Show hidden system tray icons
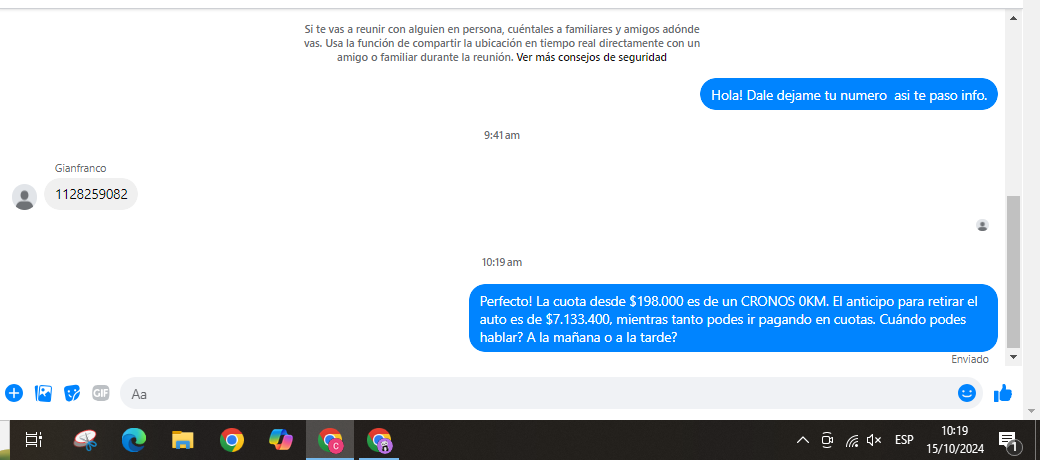Screen dimensions: 1040x460 coord(802,440)
